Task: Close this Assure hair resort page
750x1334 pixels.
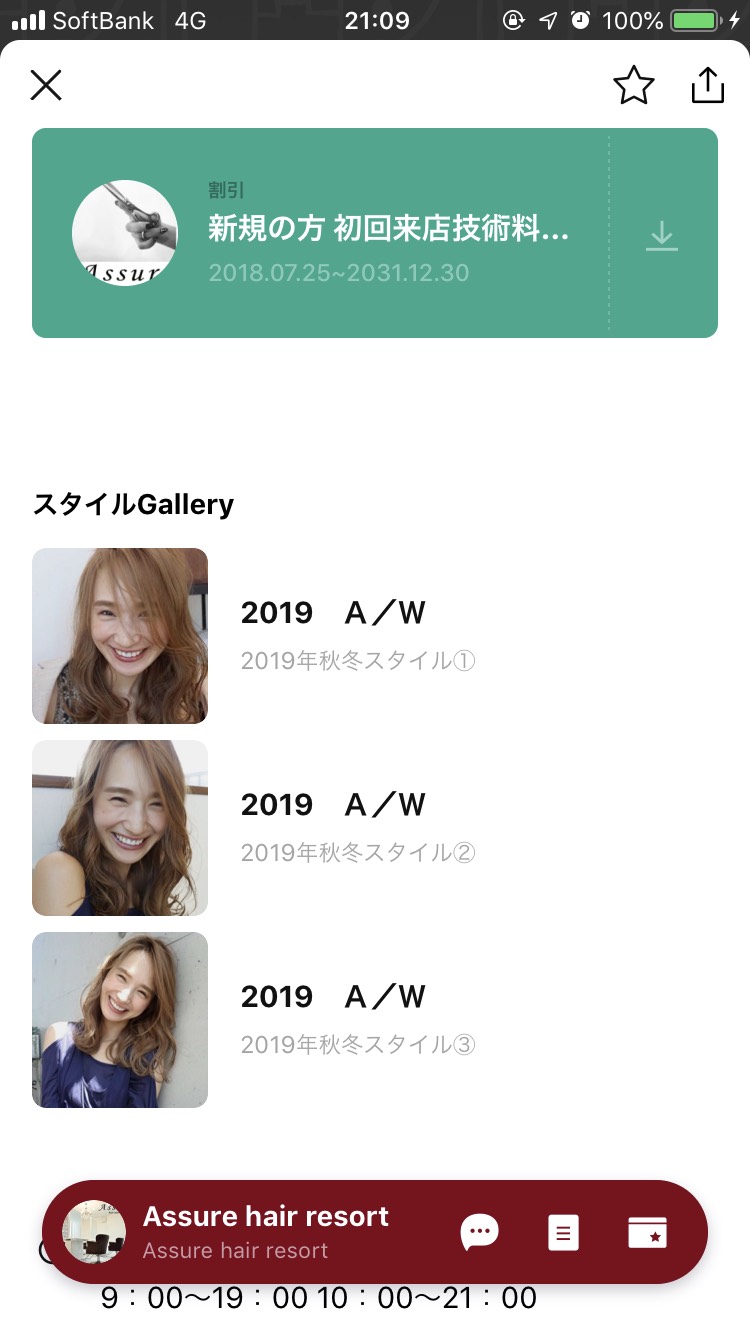Action: [x=46, y=86]
